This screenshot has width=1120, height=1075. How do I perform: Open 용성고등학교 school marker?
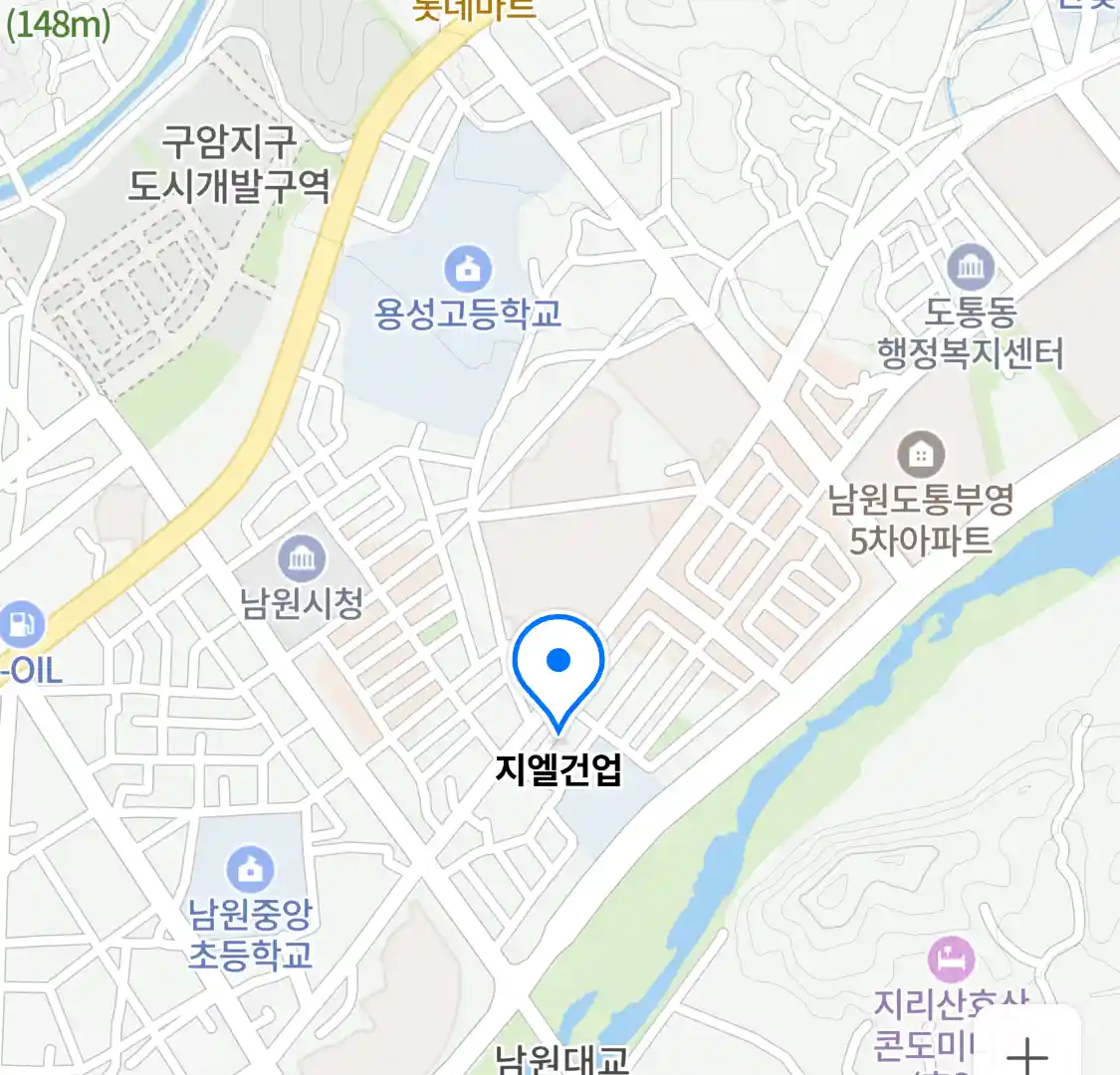468,269
